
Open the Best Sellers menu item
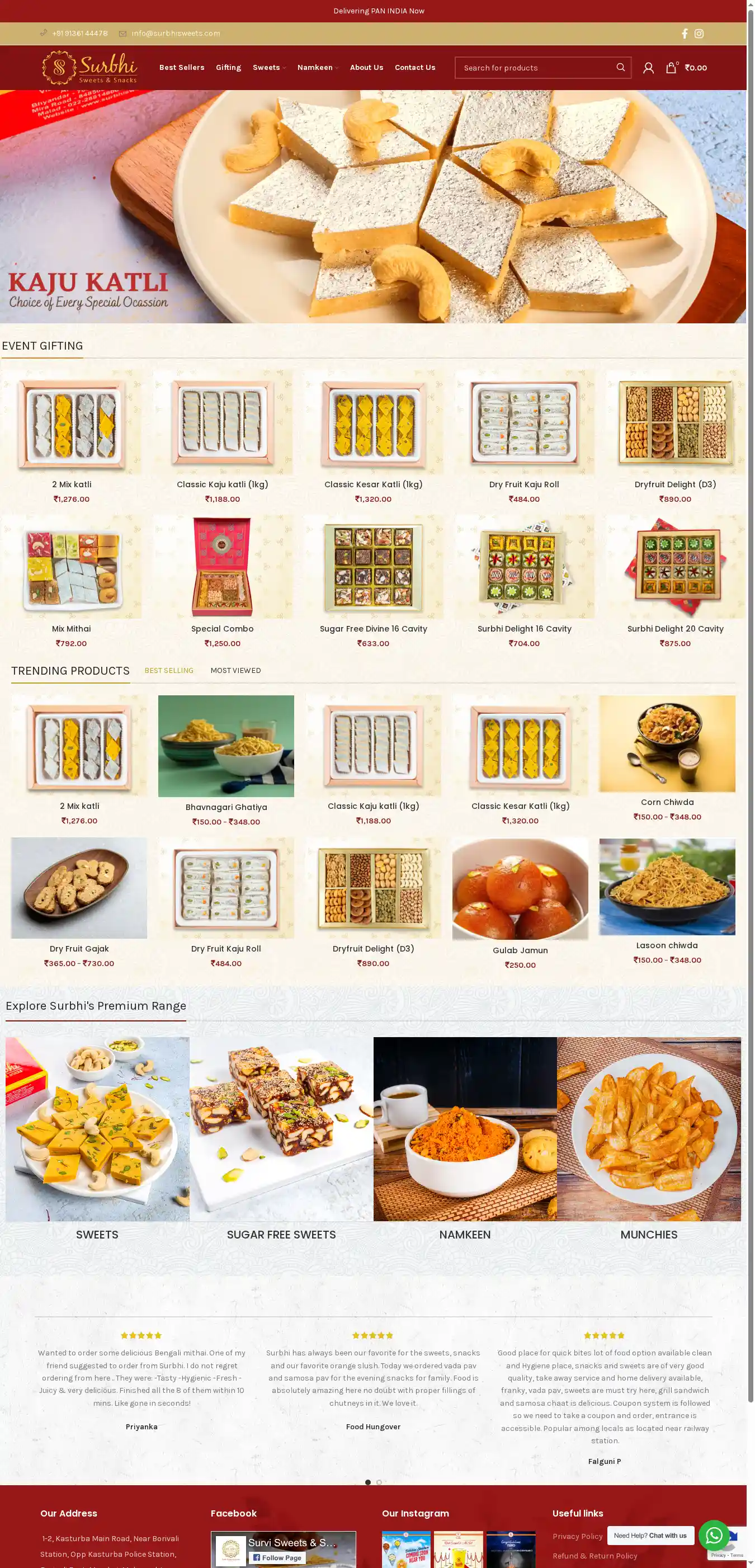[x=181, y=68]
